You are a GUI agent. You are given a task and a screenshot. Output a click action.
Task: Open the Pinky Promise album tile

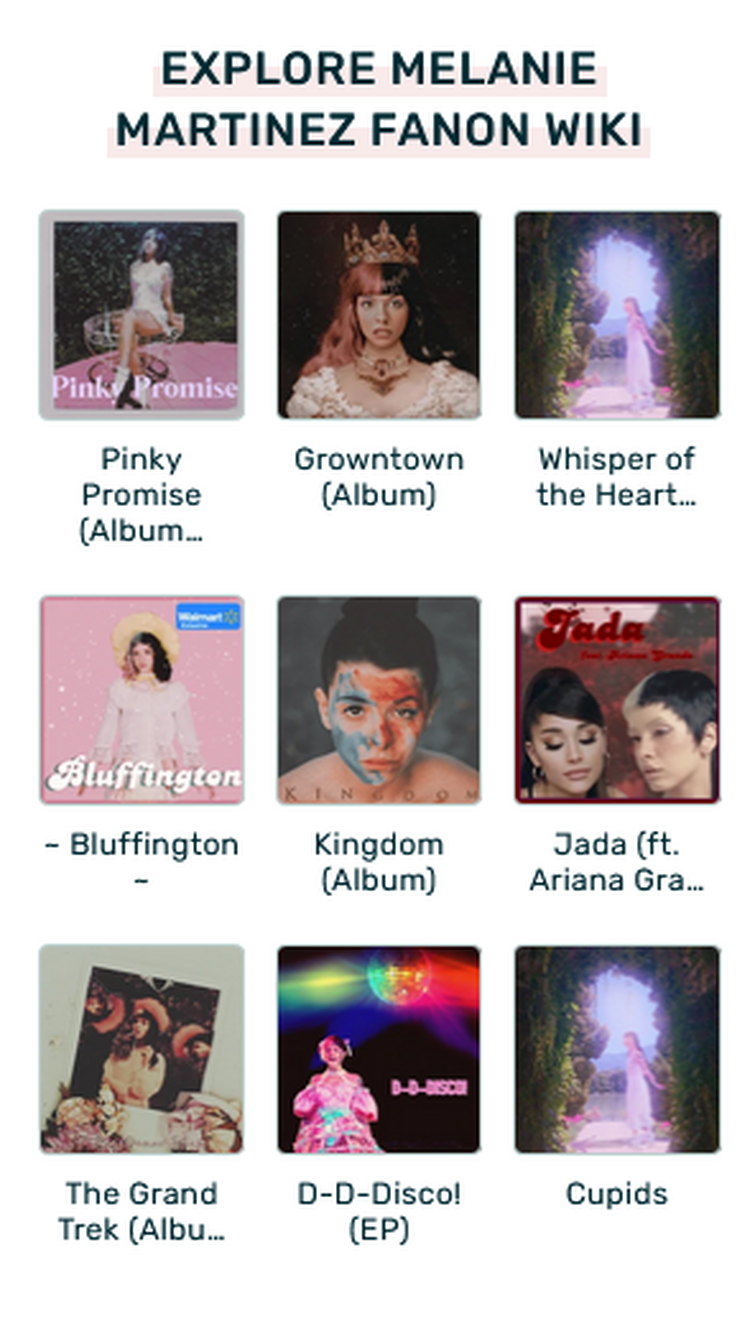tap(141, 315)
